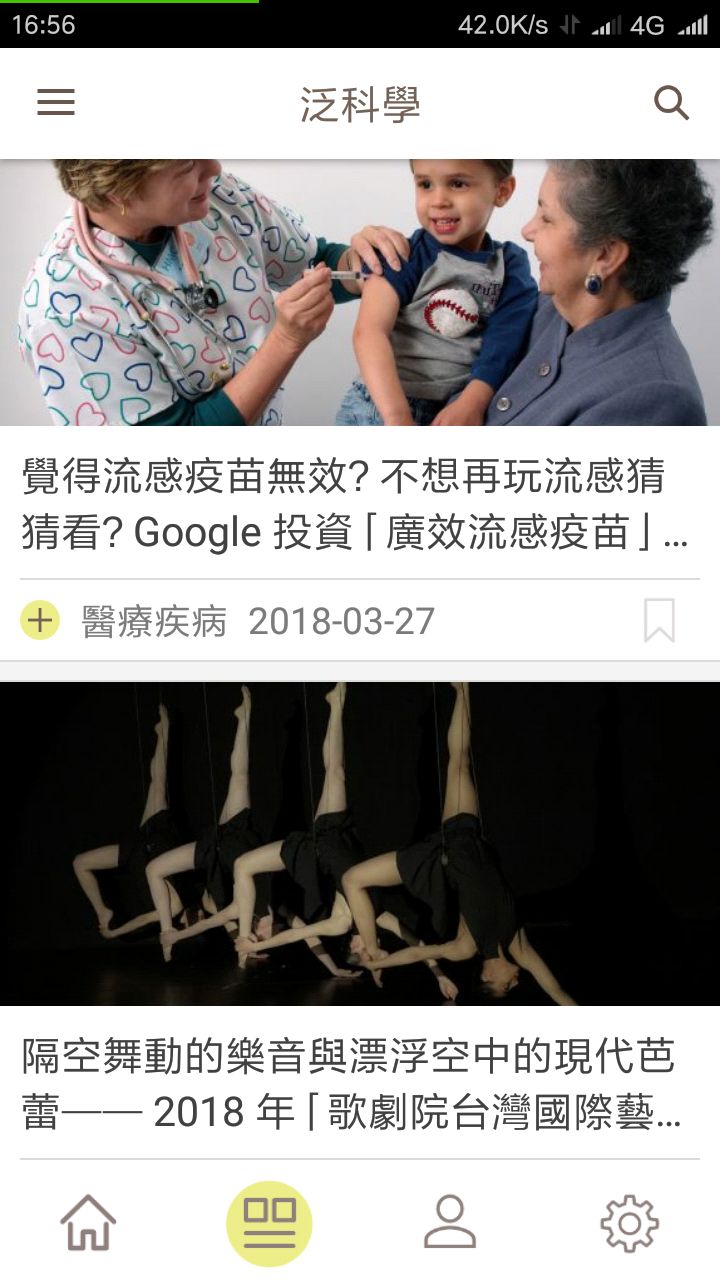This screenshot has width=720, height=1280.
Task: Open search with the magnifier icon
Action: pos(671,103)
